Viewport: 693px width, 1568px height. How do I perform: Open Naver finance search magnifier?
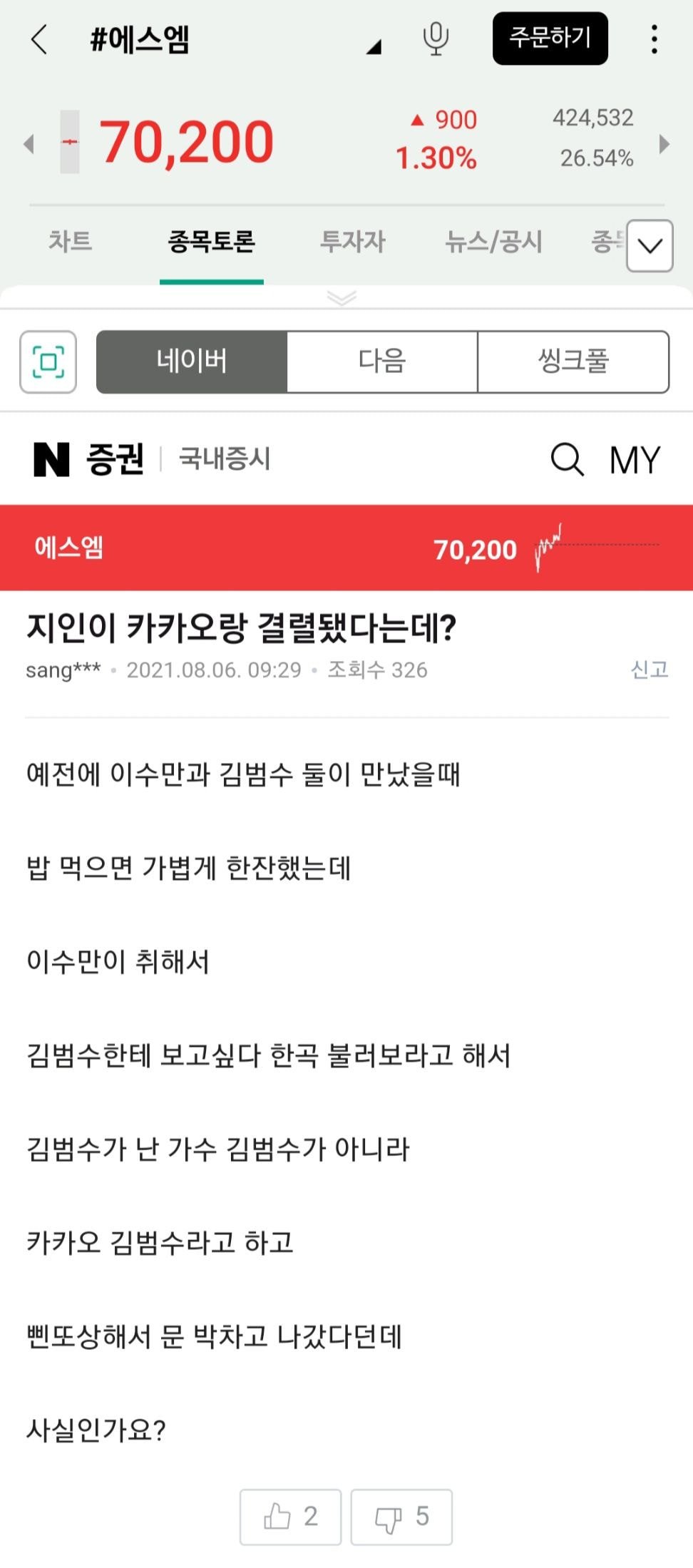pyautogui.click(x=567, y=459)
